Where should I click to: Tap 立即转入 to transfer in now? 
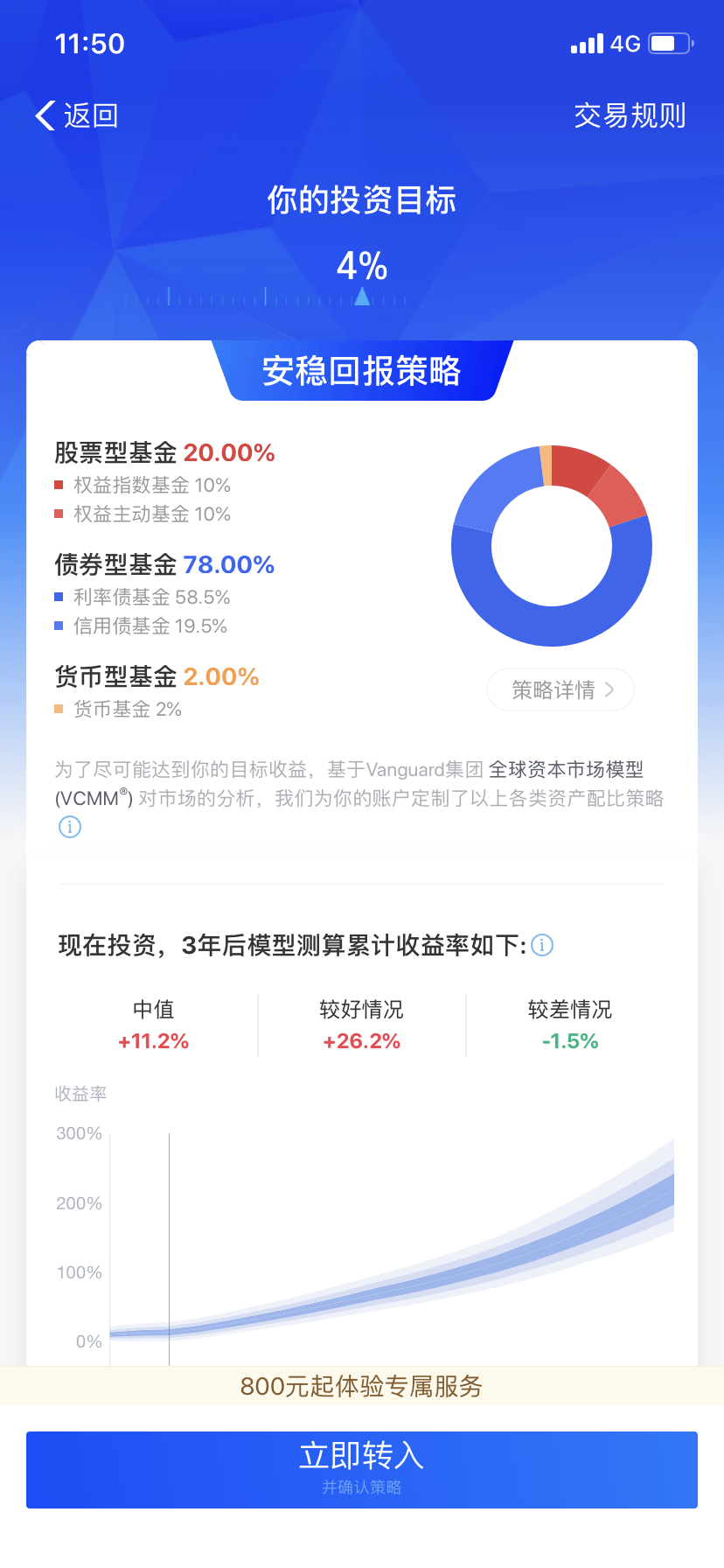point(362,1469)
